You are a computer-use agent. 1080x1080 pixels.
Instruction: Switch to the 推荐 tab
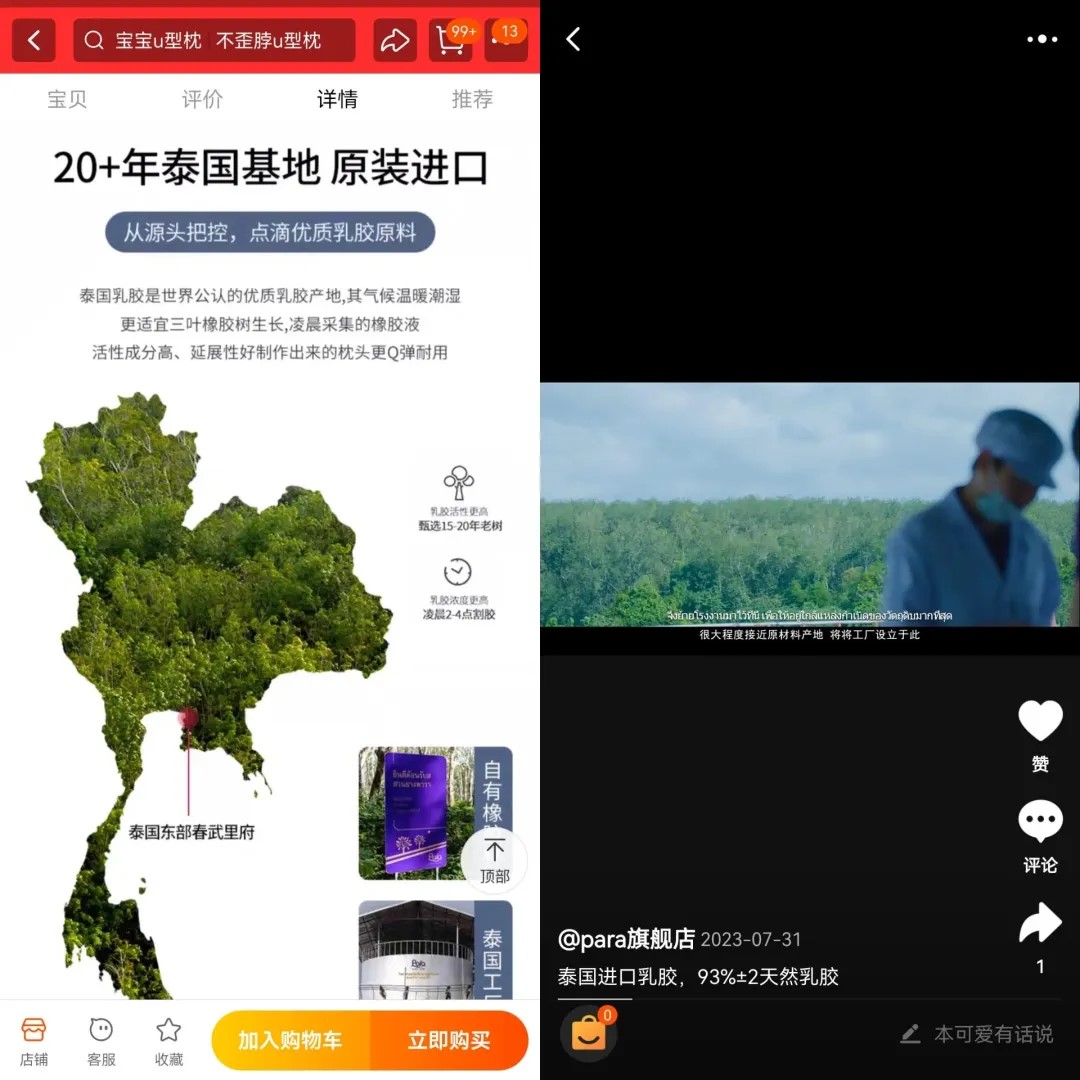(x=472, y=99)
